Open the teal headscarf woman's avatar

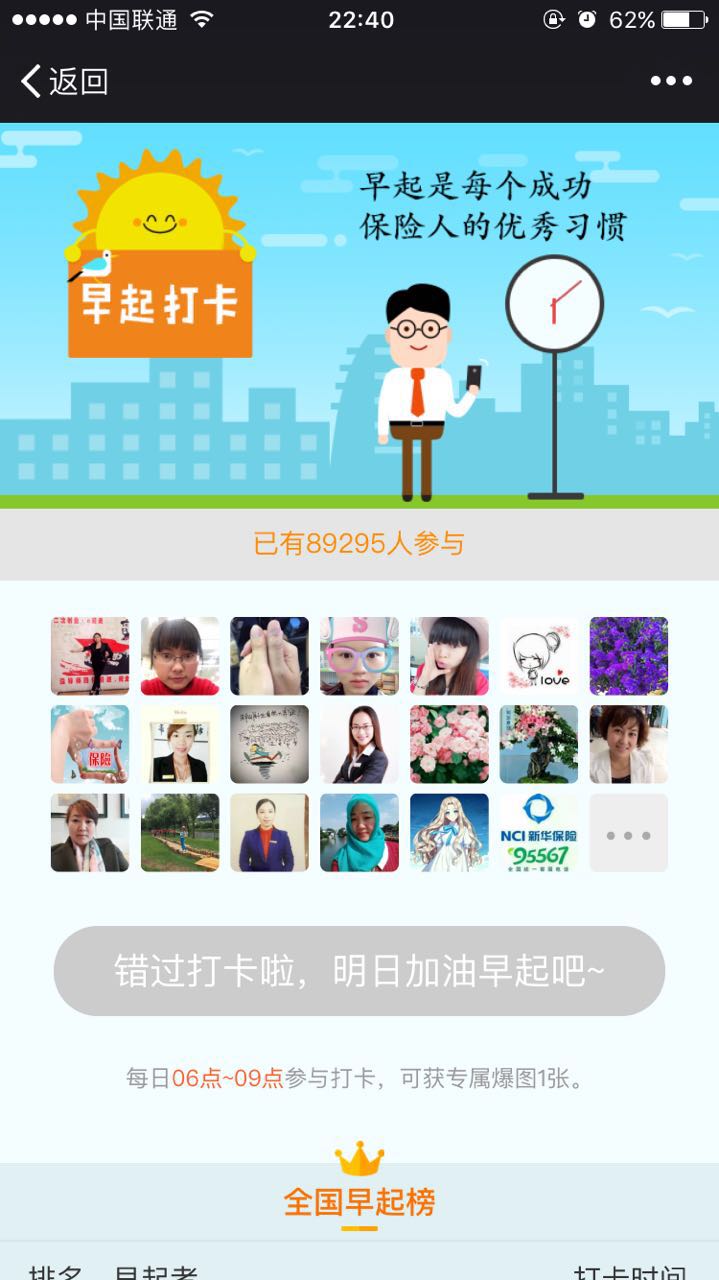pos(359,833)
